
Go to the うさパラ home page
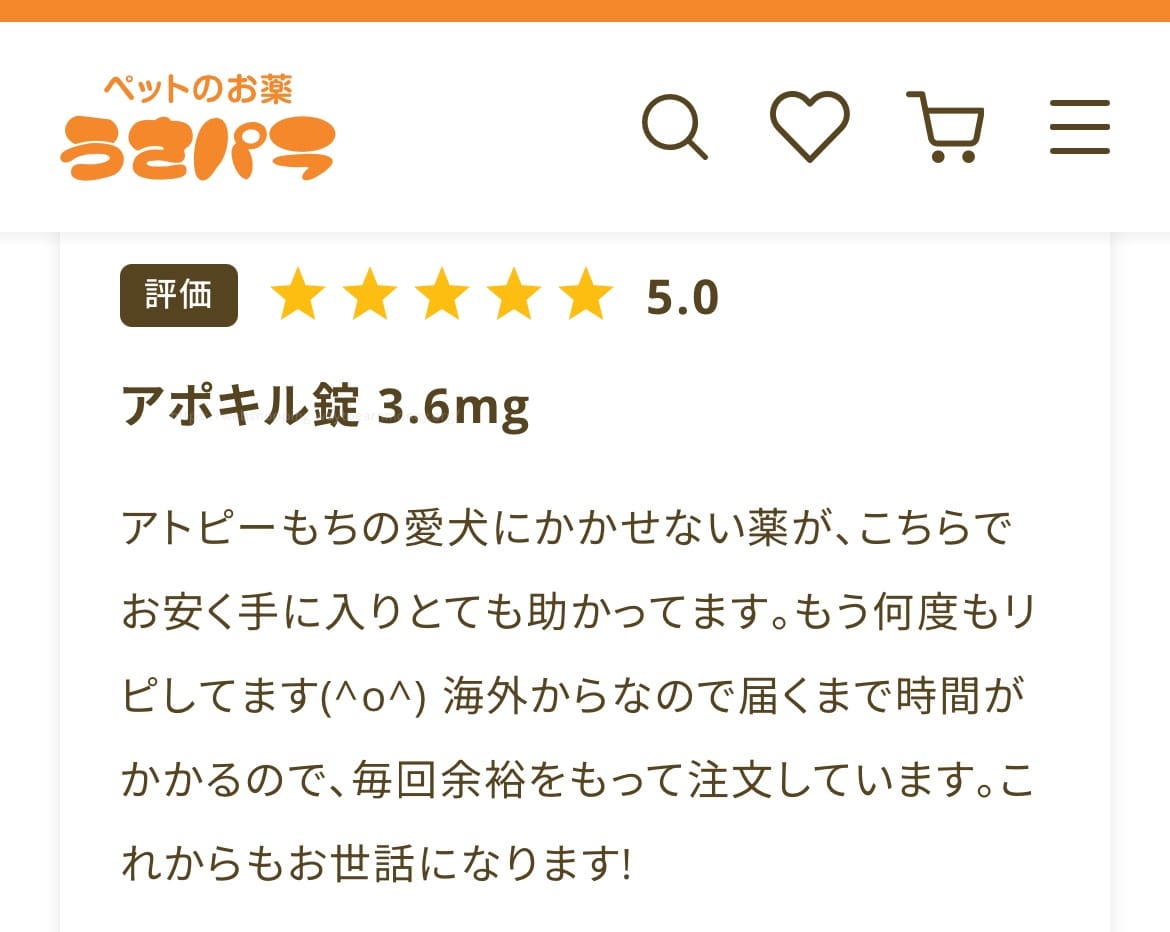click(x=198, y=128)
